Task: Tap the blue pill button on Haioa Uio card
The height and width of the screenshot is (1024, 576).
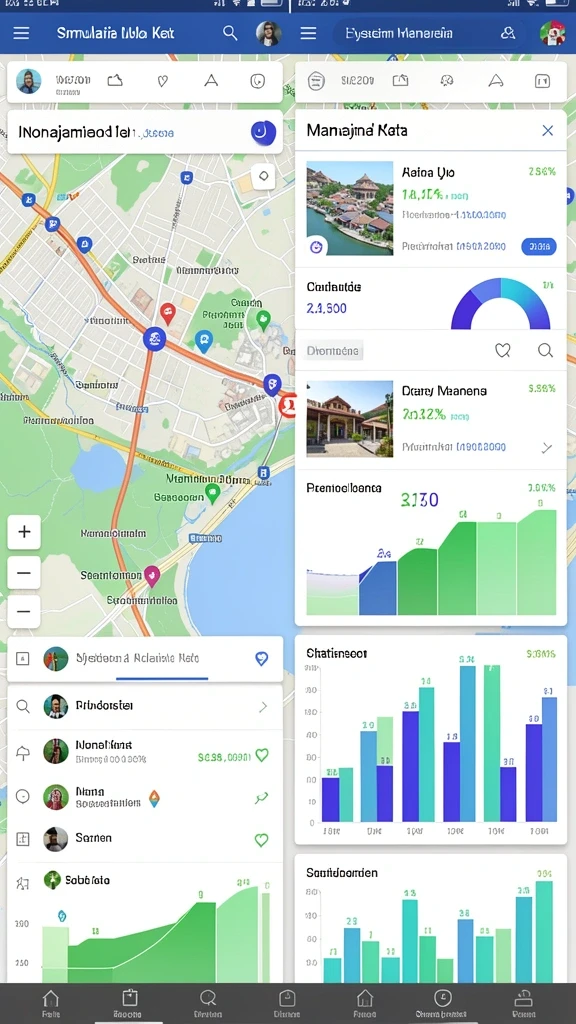Action: [539, 246]
